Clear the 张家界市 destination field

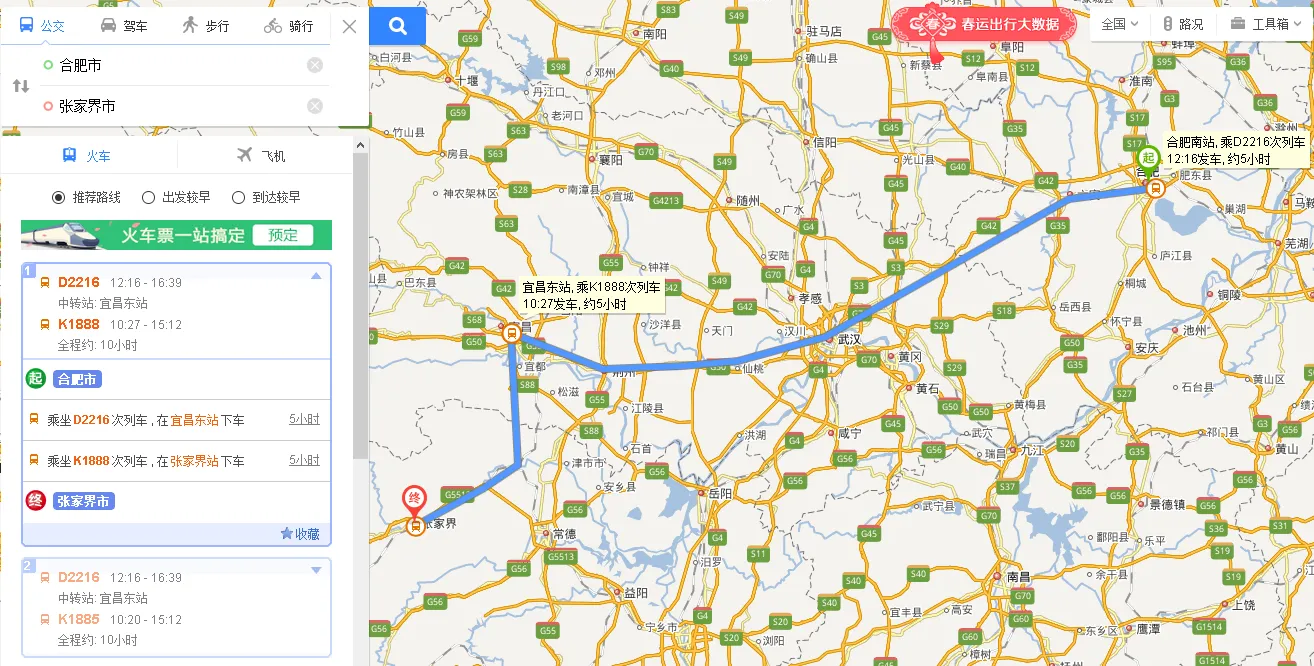(315, 106)
